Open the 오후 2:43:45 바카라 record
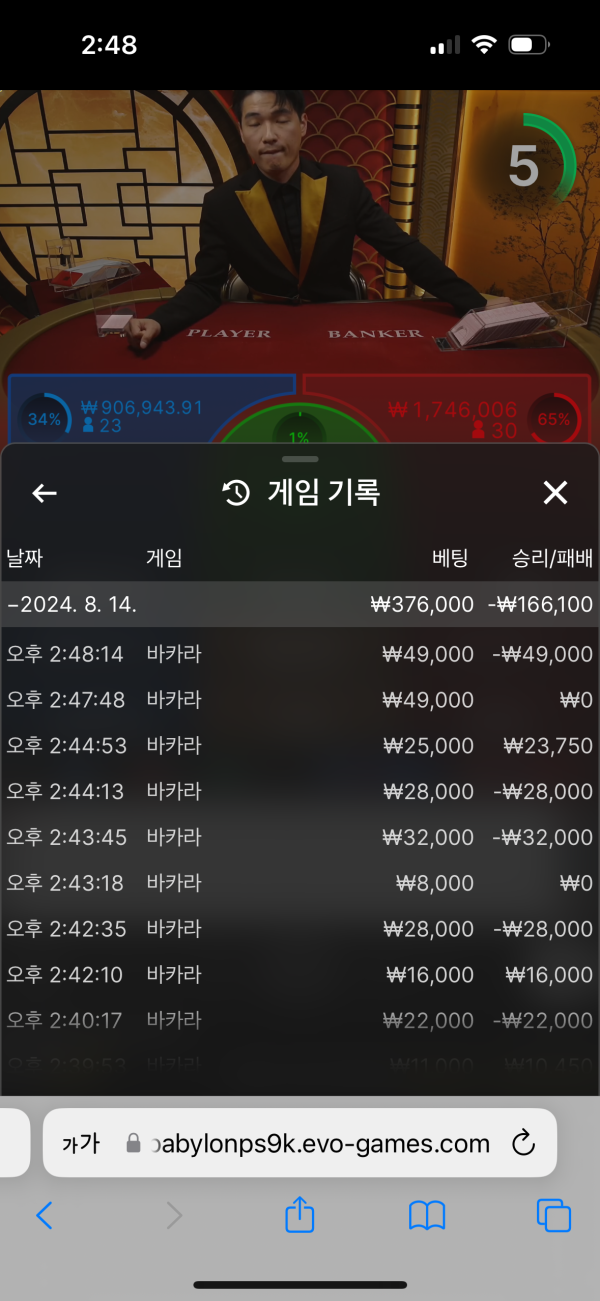Viewport: 600px width, 1301px height. pos(299,837)
